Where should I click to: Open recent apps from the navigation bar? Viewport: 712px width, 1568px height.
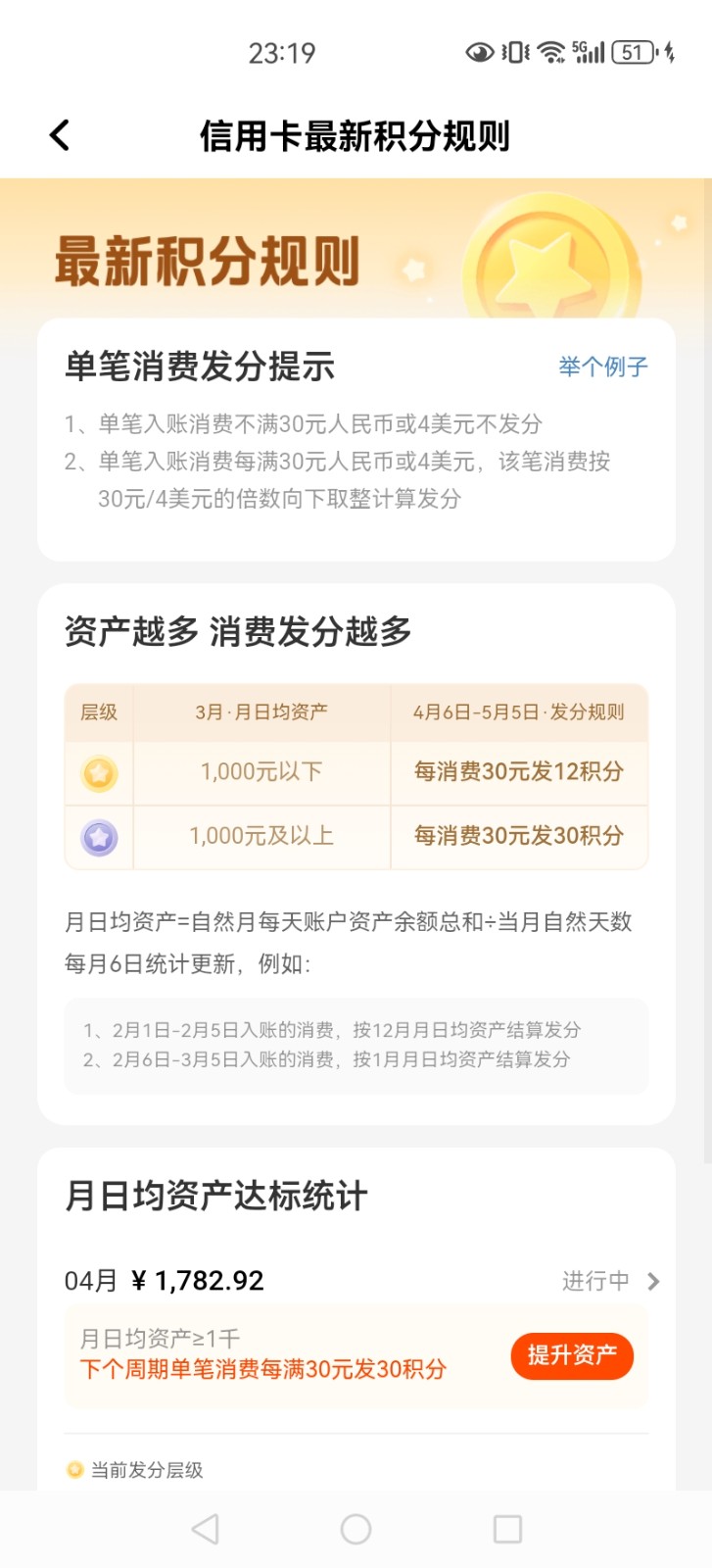[x=507, y=1529]
